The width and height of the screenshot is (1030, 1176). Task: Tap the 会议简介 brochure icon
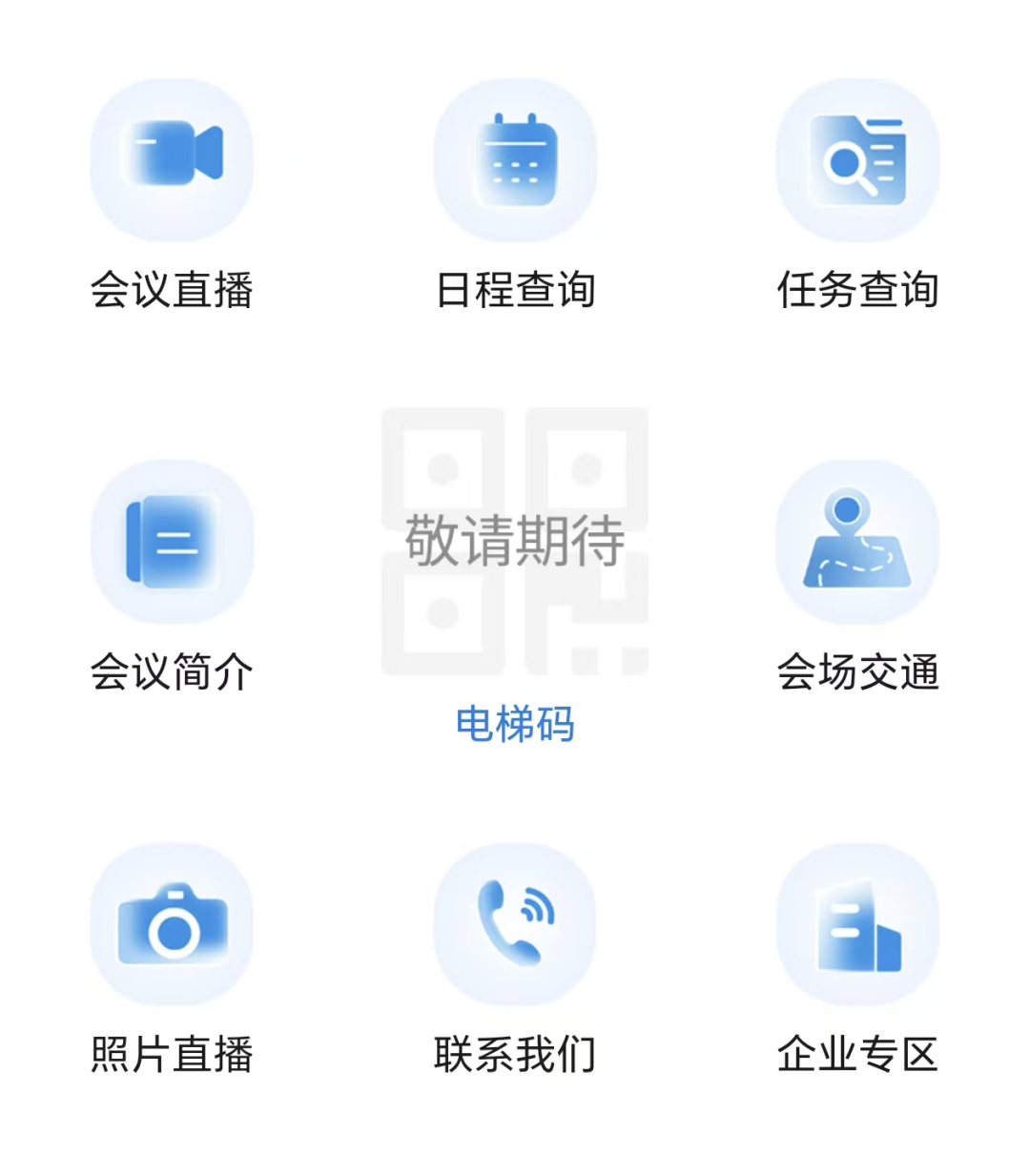(x=172, y=541)
